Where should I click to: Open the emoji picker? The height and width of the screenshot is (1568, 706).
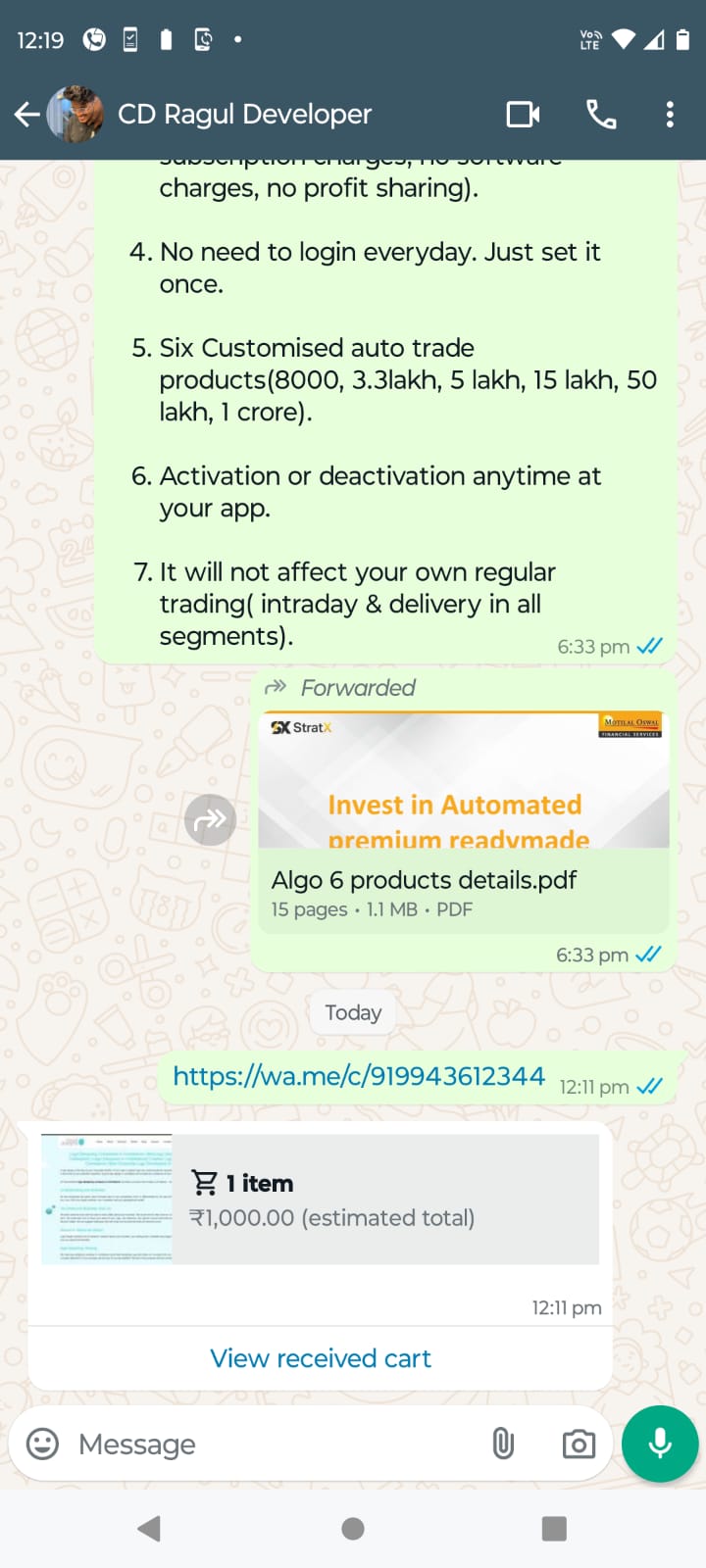tap(42, 1444)
